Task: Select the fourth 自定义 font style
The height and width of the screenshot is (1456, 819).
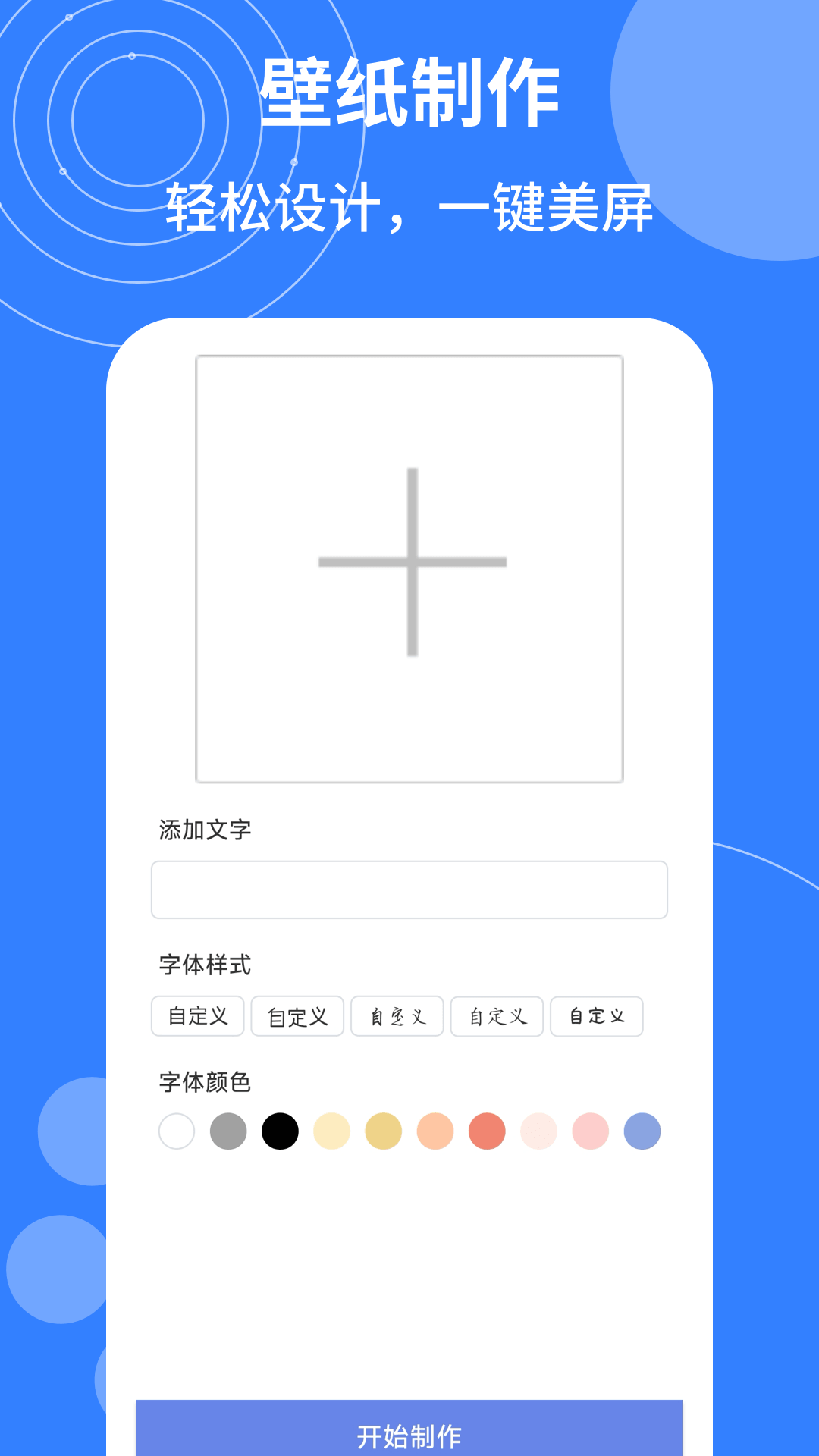Action: click(x=497, y=1016)
